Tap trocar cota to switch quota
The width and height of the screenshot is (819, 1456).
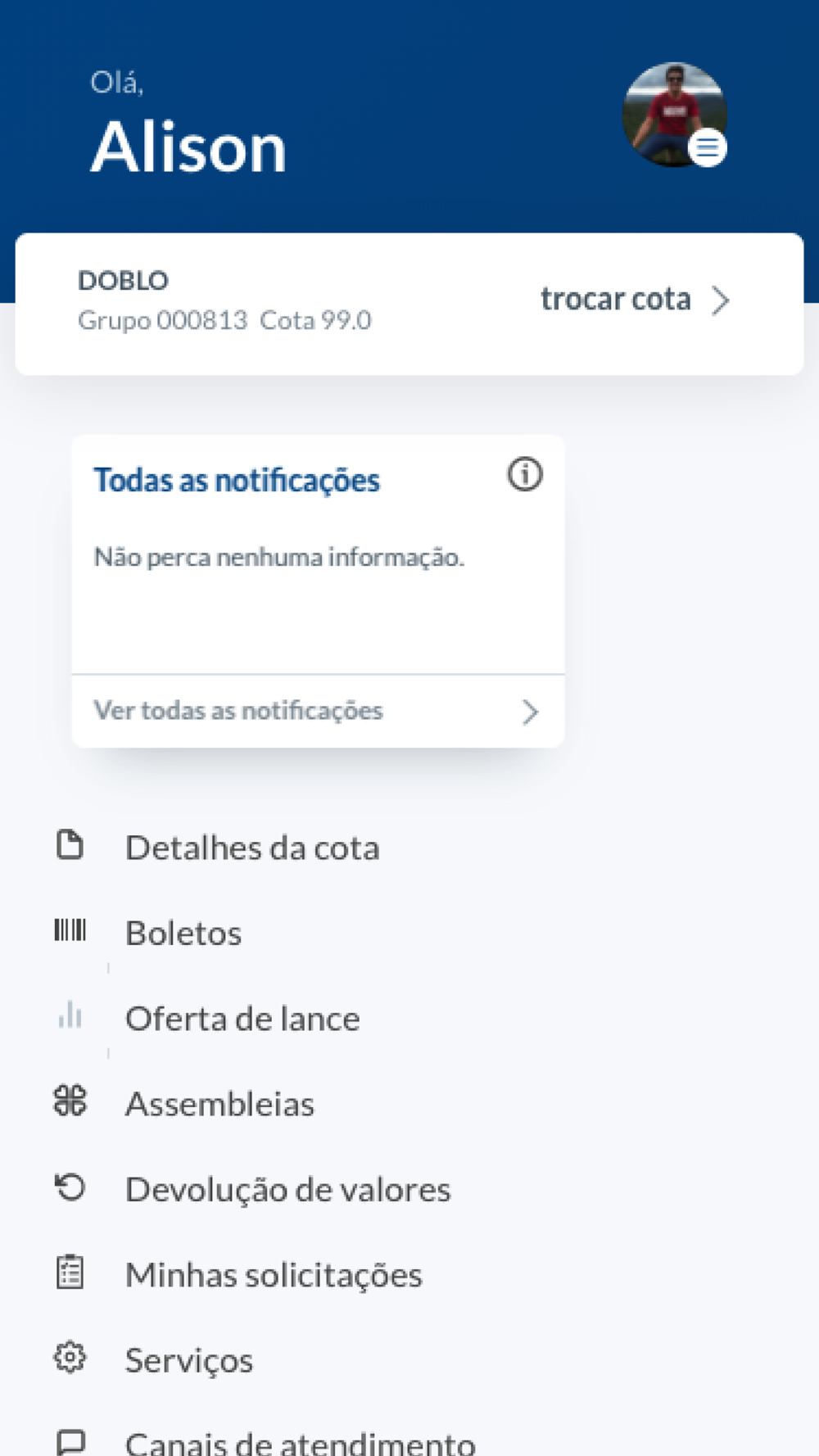(636, 300)
